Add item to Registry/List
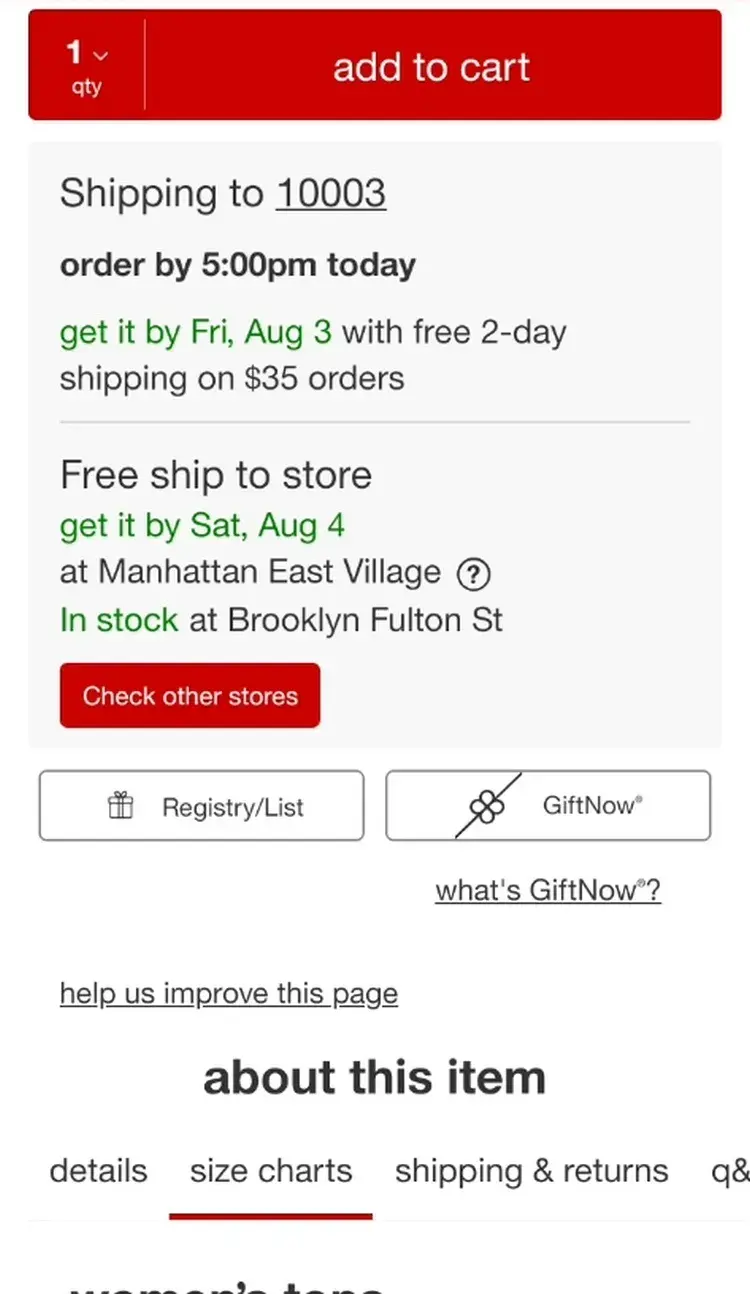750x1294 pixels. coord(201,806)
